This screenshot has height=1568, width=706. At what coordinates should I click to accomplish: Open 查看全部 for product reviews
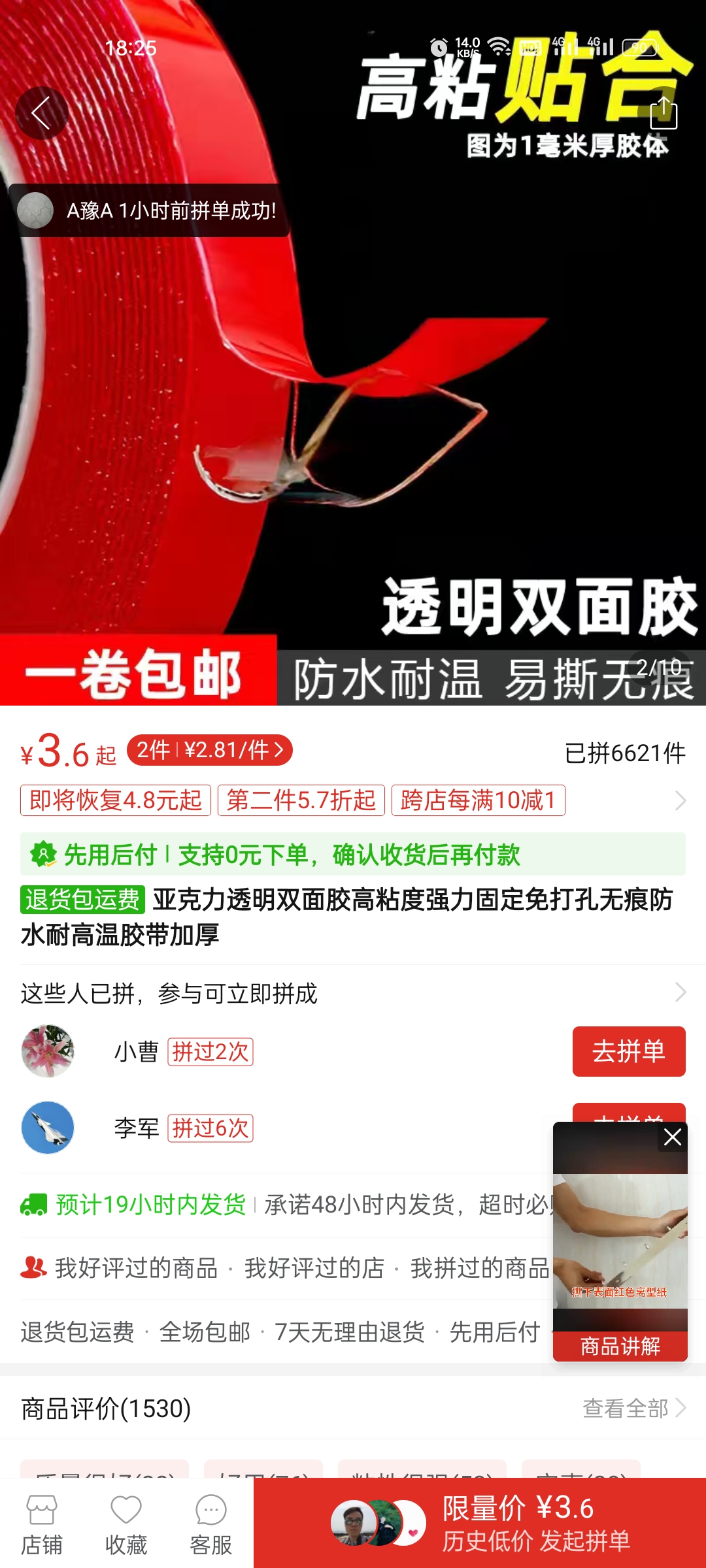(633, 1408)
